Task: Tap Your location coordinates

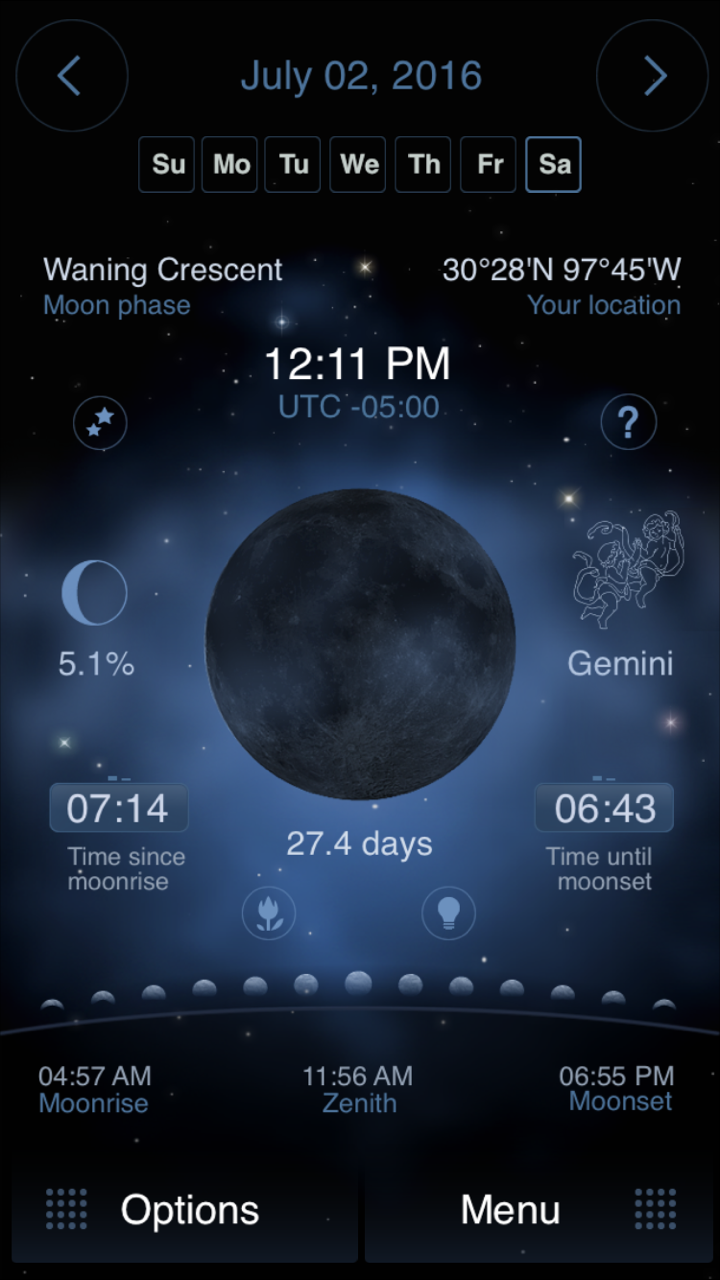Action: pos(561,285)
